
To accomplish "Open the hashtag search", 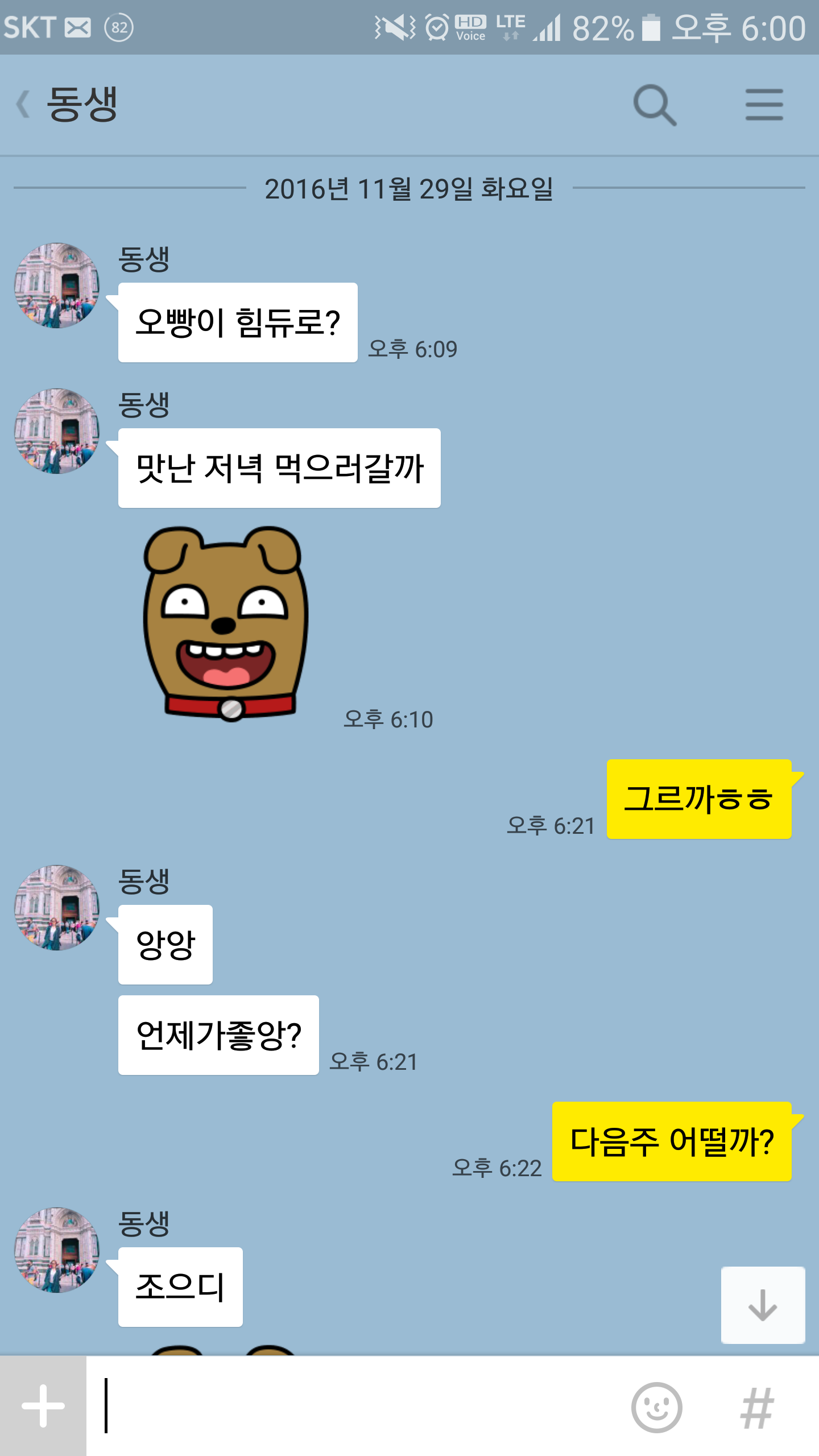I will point(757,1407).
